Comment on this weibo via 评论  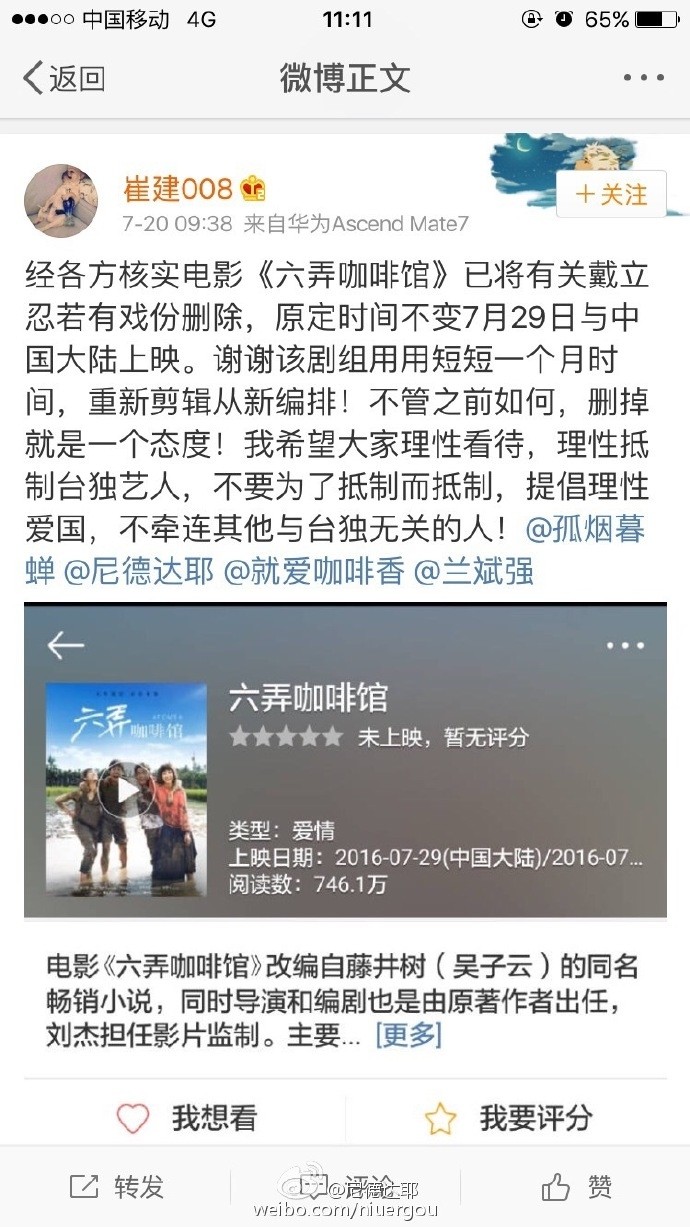(x=345, y=1187)
